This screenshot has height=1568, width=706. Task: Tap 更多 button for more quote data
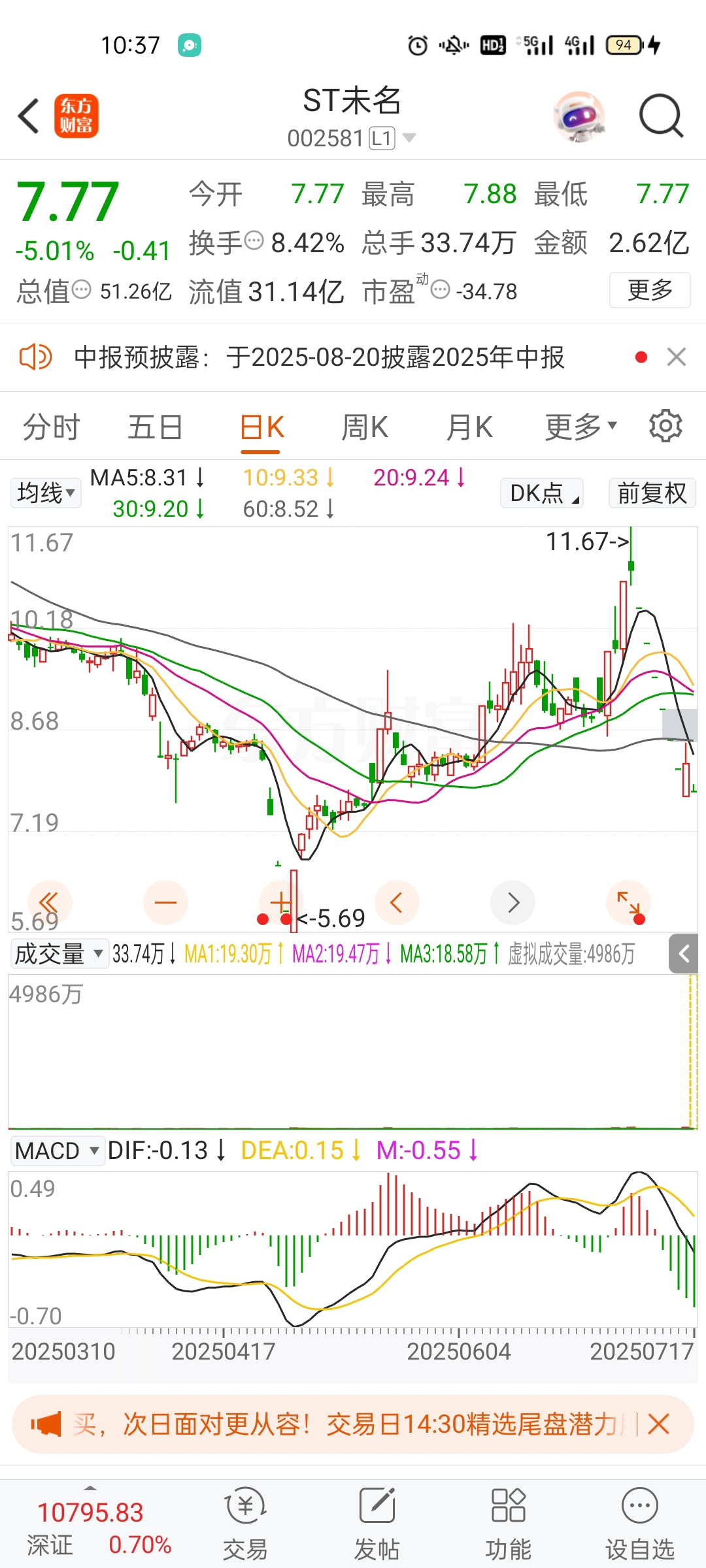click(650, 290)
